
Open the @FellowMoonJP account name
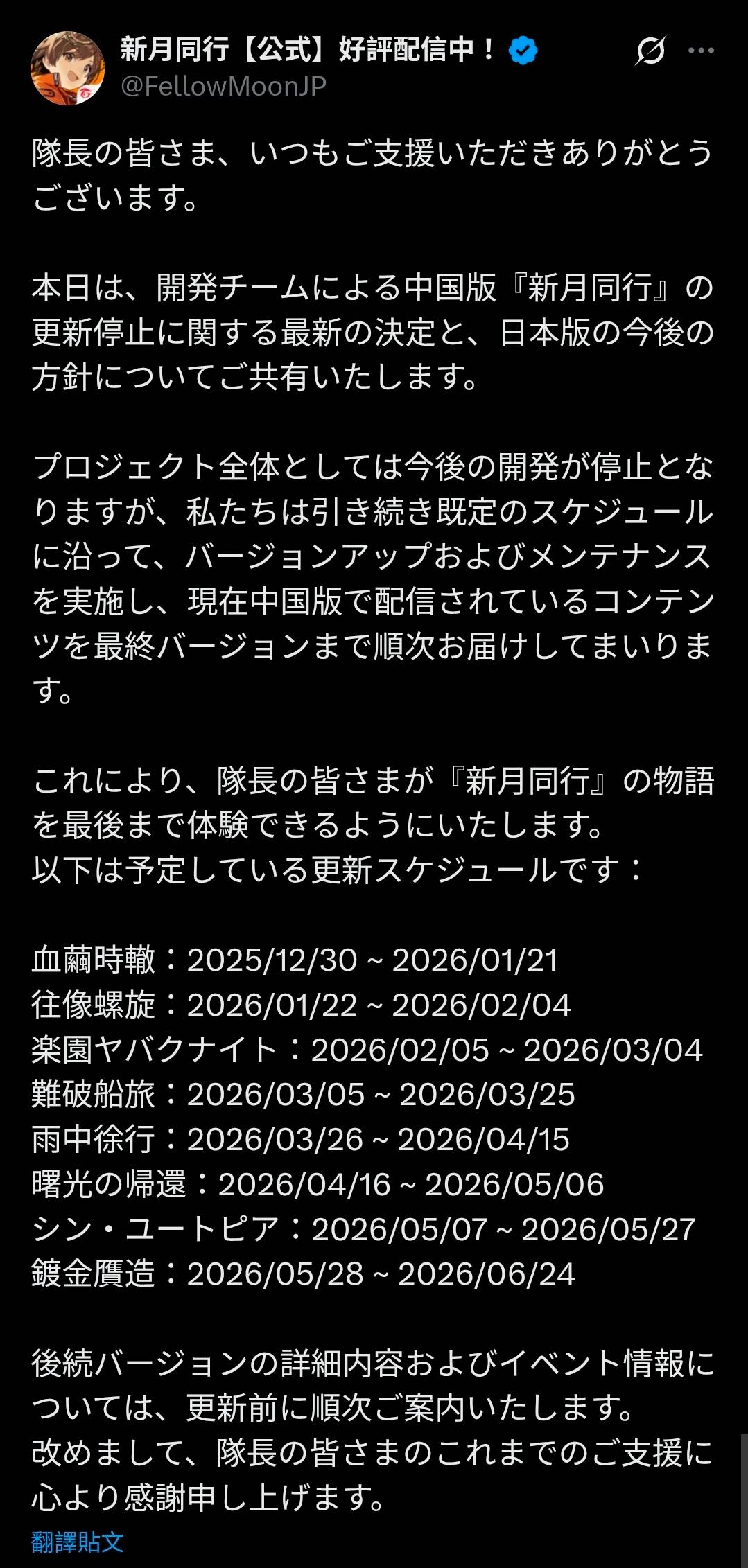tap(223, 87)
